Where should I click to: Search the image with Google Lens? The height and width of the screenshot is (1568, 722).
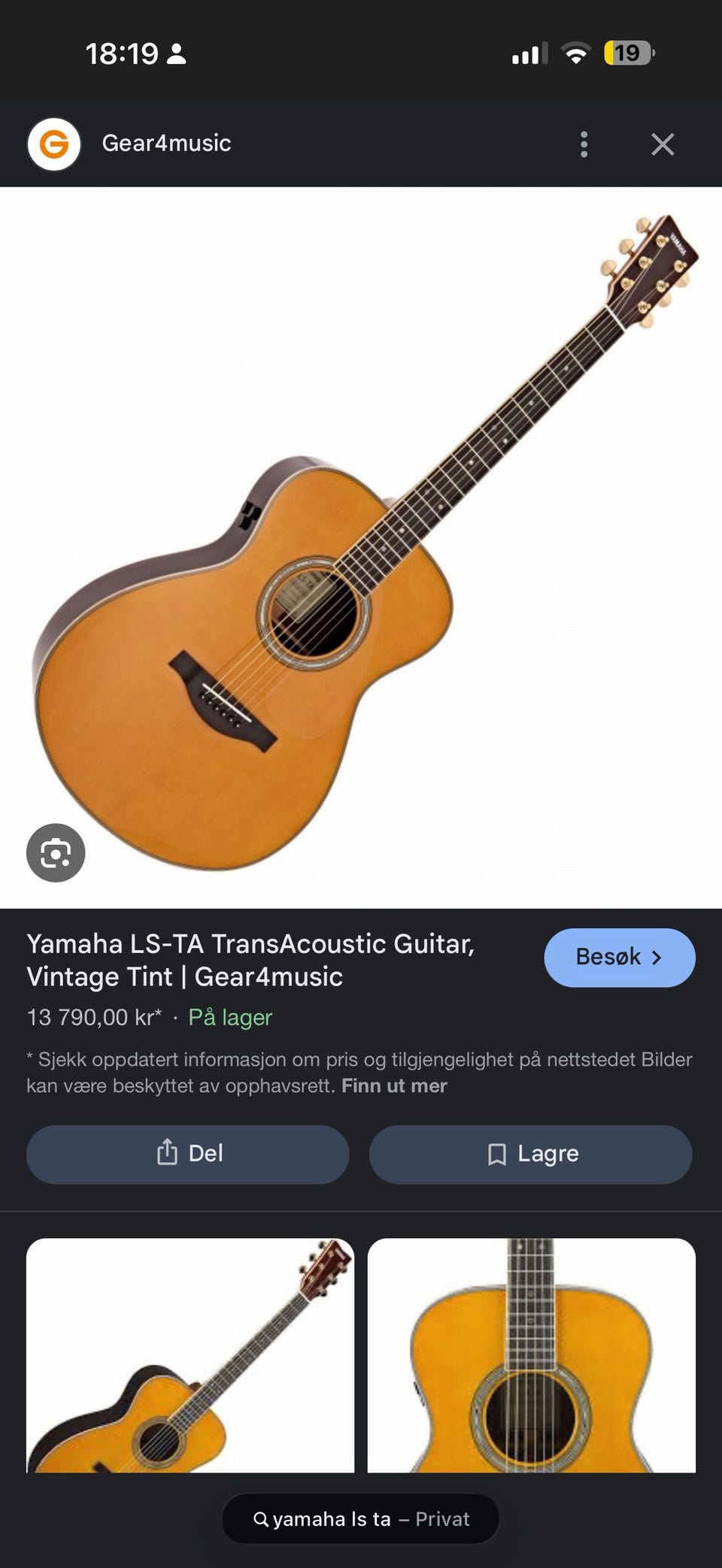(x=56, y=852)
